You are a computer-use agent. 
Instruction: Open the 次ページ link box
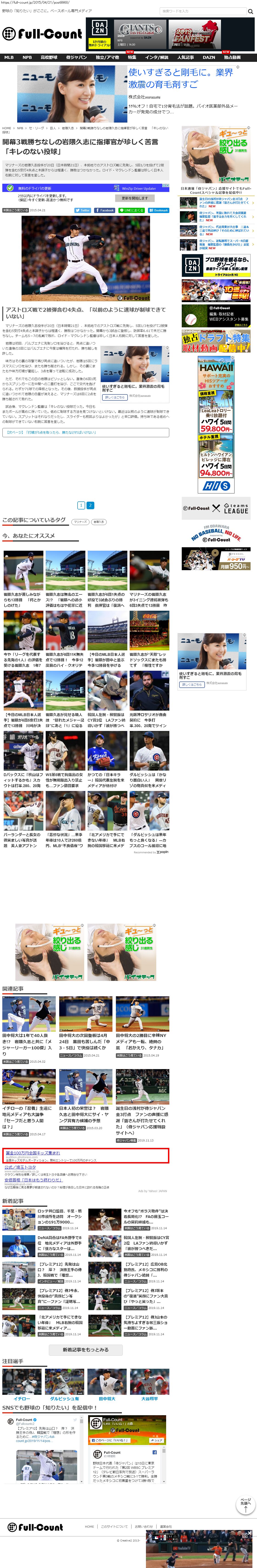(x=85, y=433)
